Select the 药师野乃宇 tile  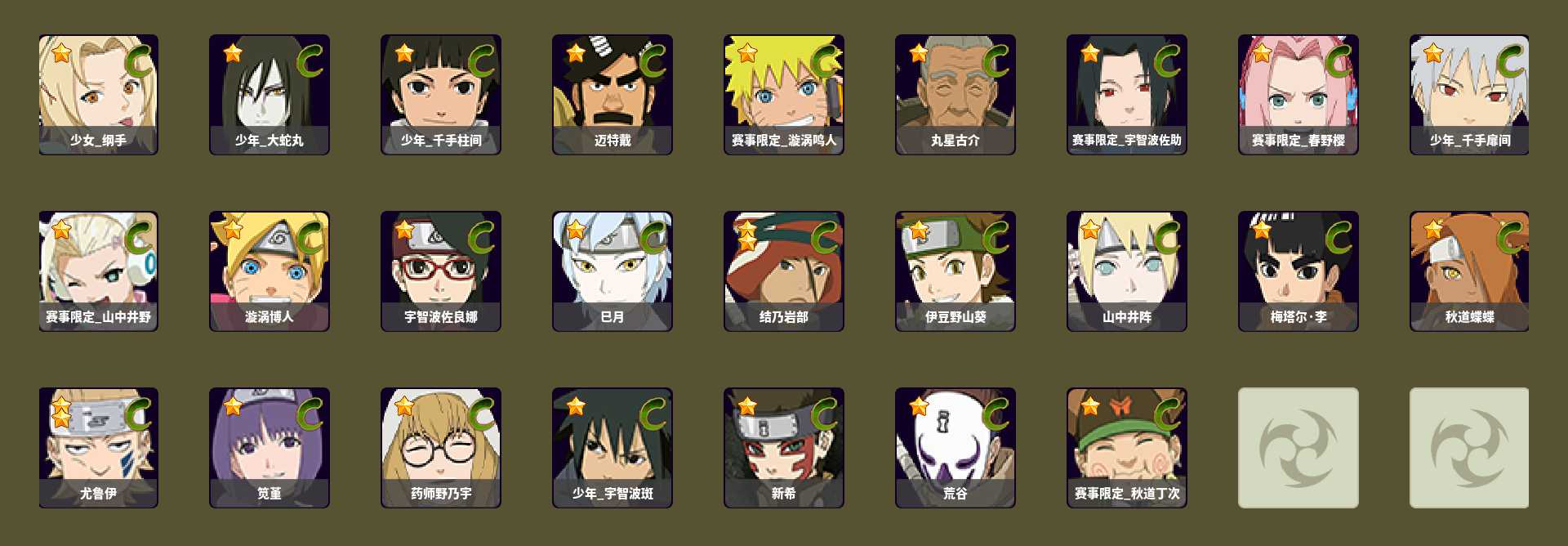pos(441,447)
